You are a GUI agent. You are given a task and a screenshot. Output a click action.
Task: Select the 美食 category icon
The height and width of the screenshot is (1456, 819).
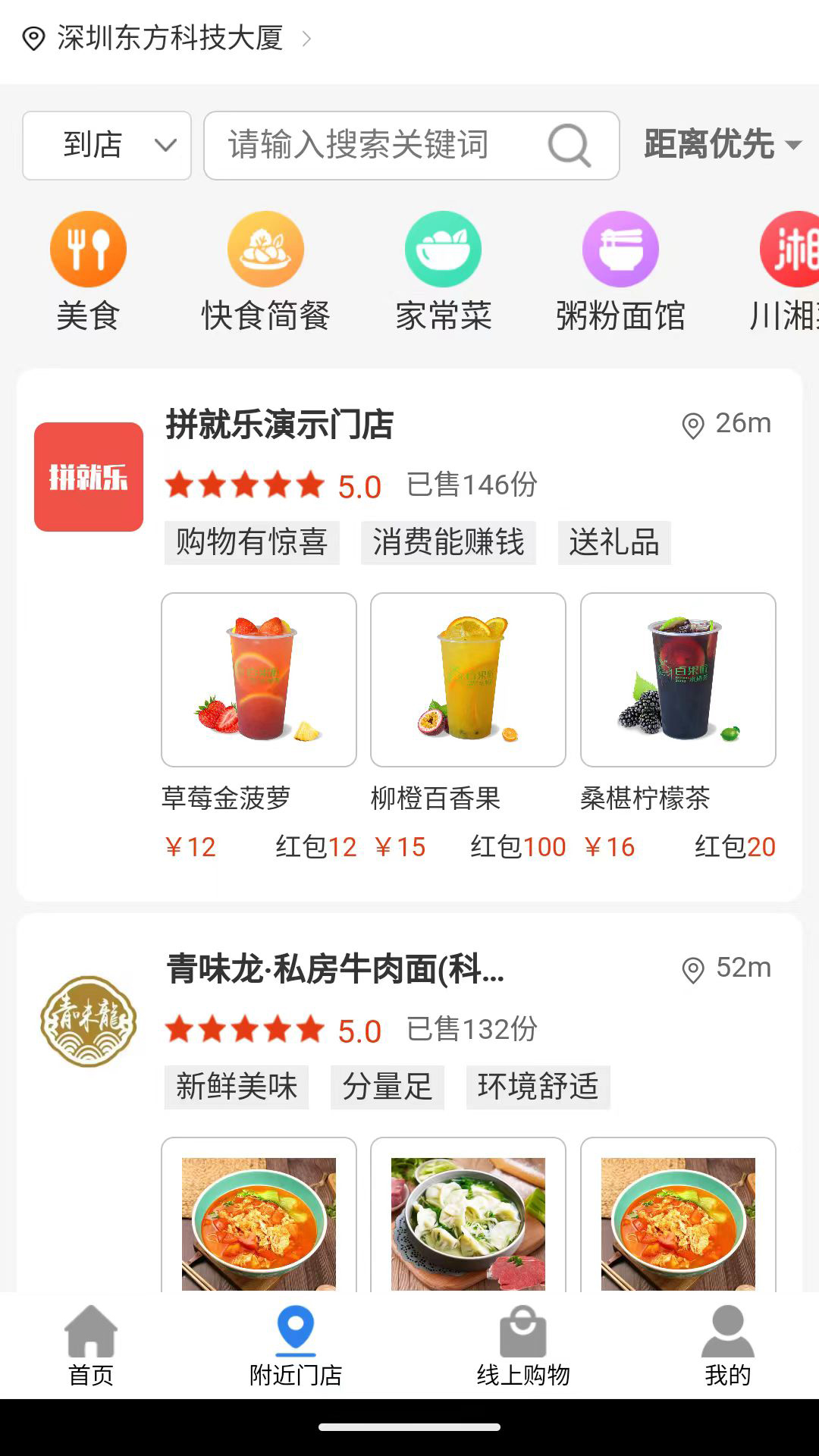(88, 249)
